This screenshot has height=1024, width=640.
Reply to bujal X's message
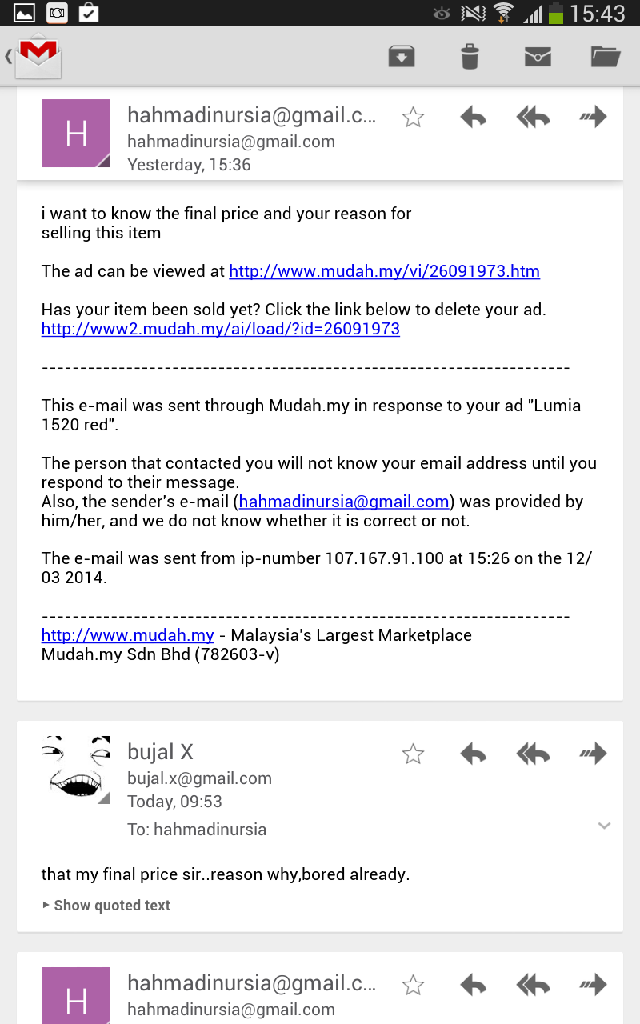tap(473, 754)
